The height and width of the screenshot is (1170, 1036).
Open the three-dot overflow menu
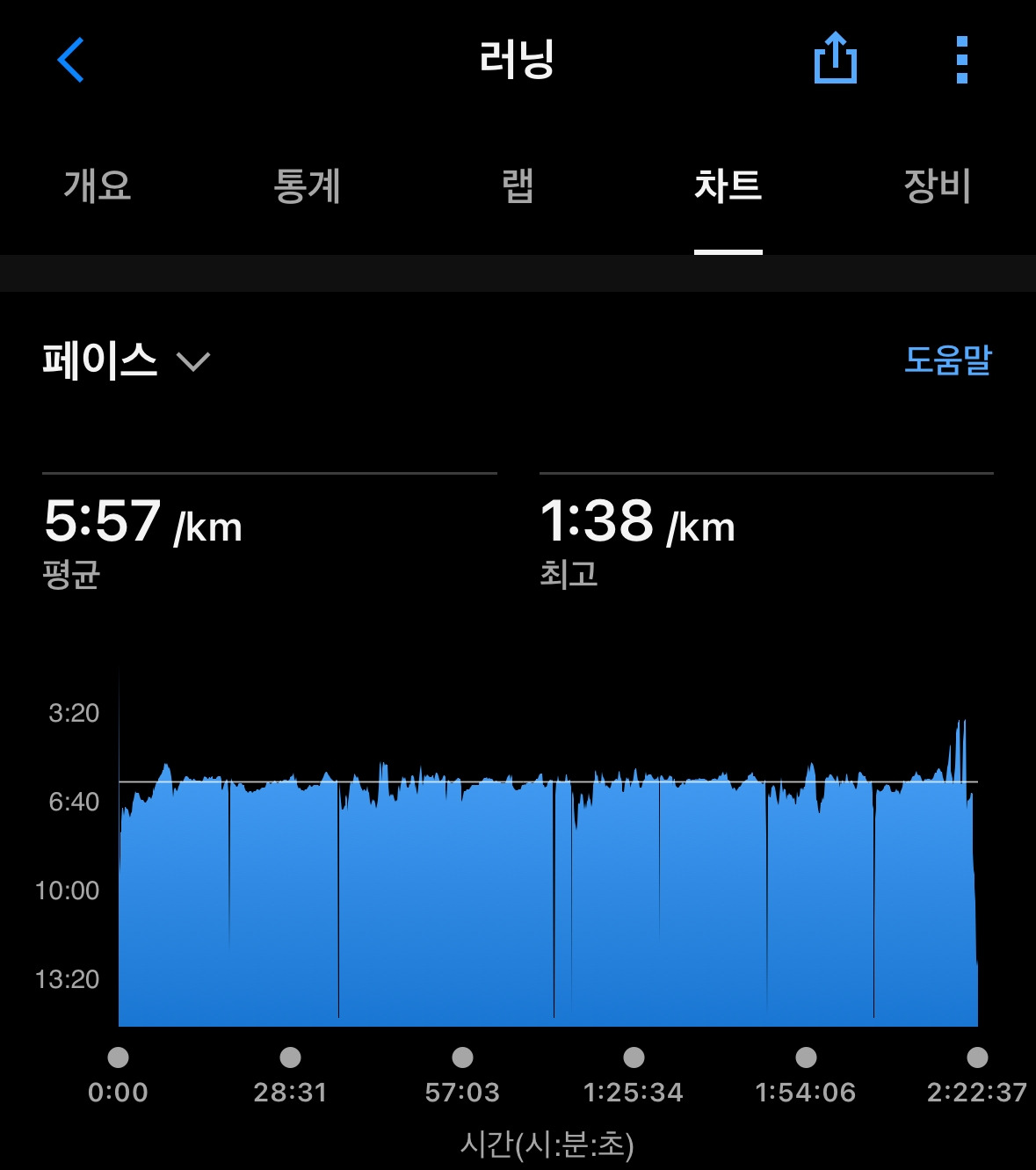[x=961, y=60]
